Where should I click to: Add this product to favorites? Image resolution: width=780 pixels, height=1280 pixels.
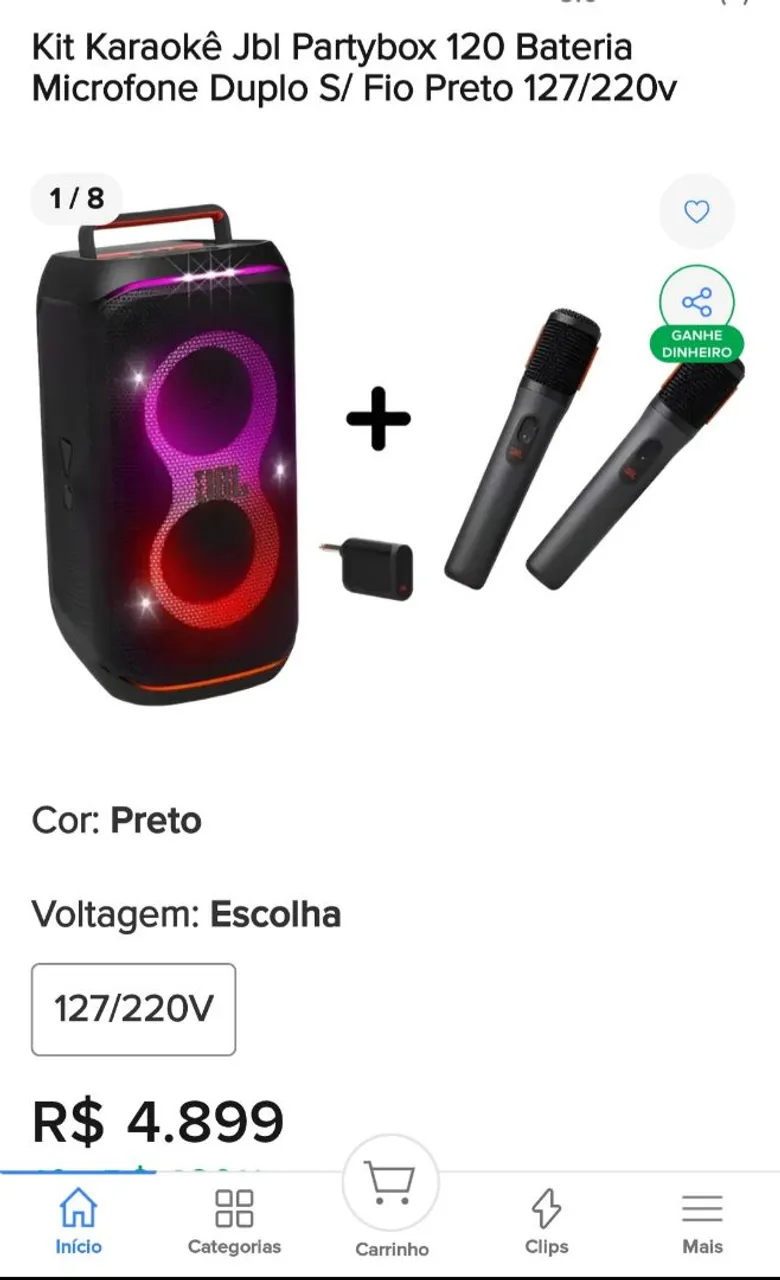pos(696,211)
